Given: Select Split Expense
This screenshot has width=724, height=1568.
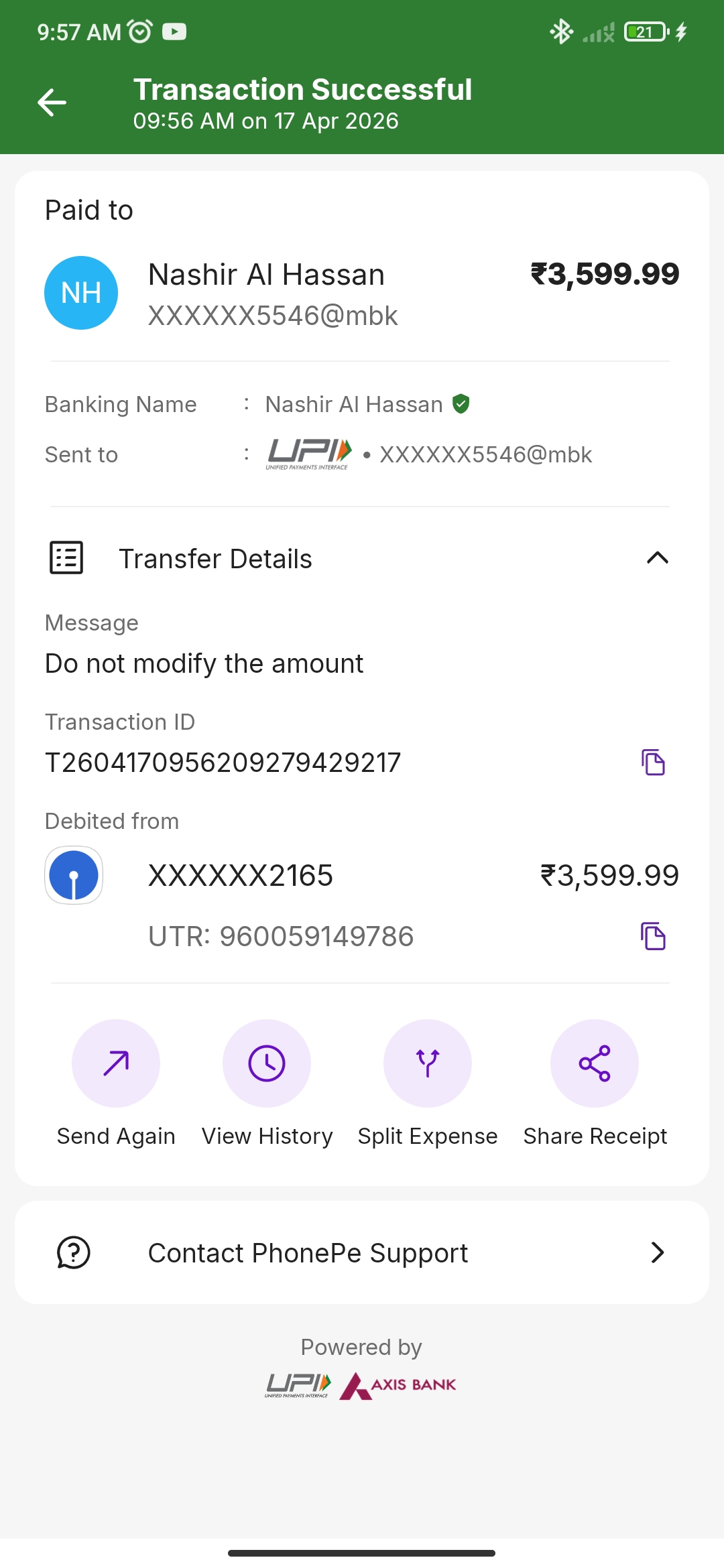Looking at the screenshot, I should 428,1063.
